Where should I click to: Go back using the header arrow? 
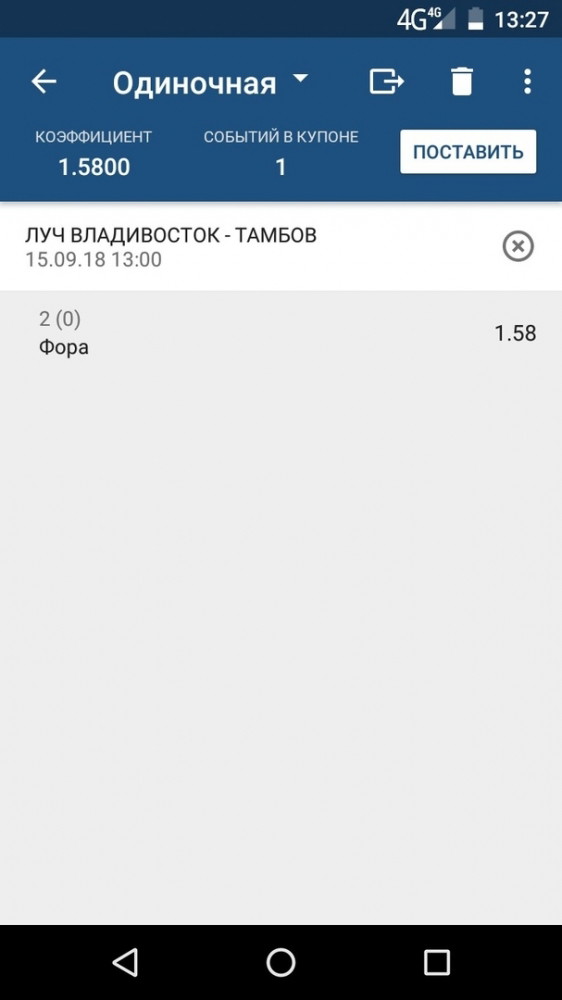coord(44,82)
